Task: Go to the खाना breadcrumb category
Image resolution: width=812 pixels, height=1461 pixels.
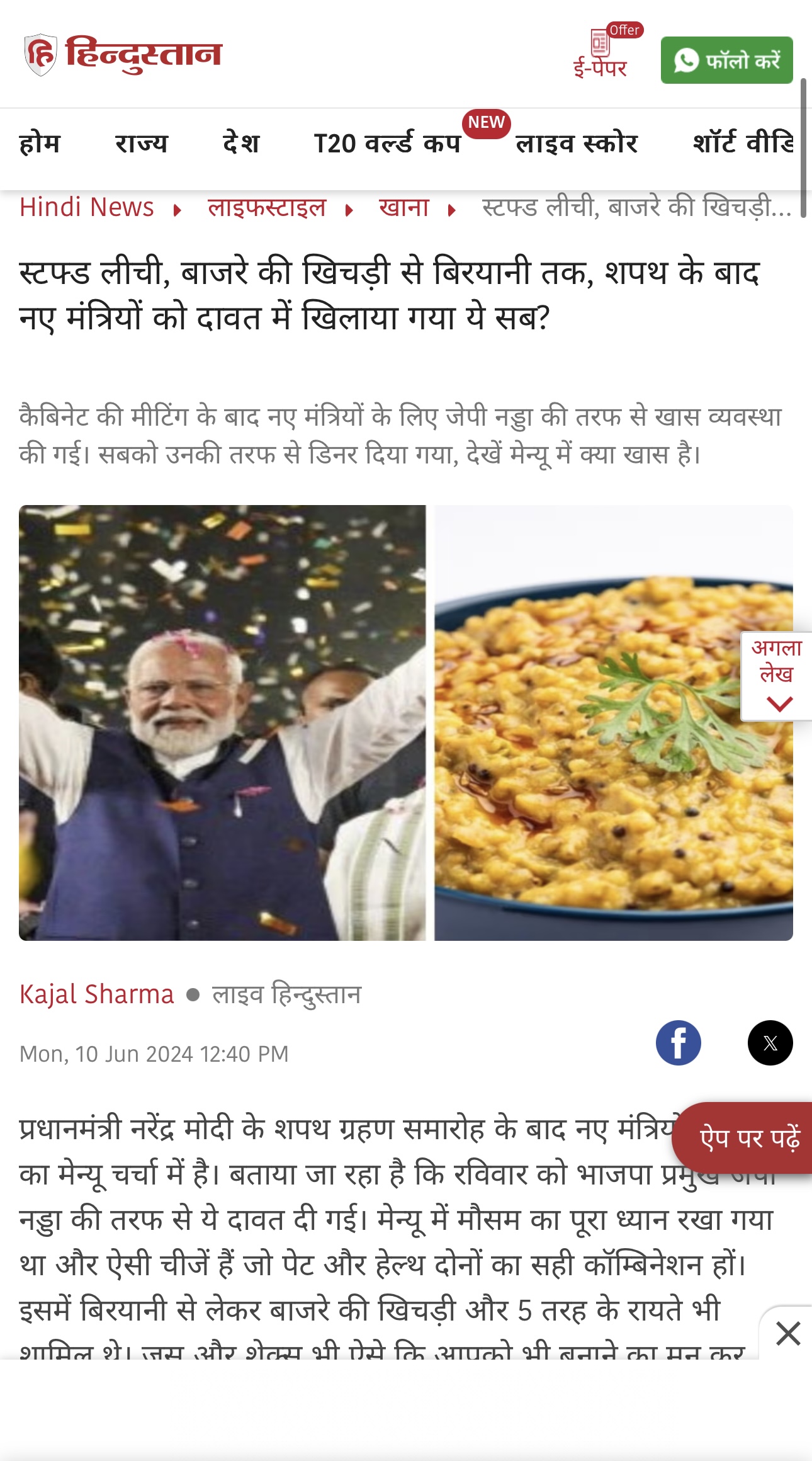Action: click(404, 207)
